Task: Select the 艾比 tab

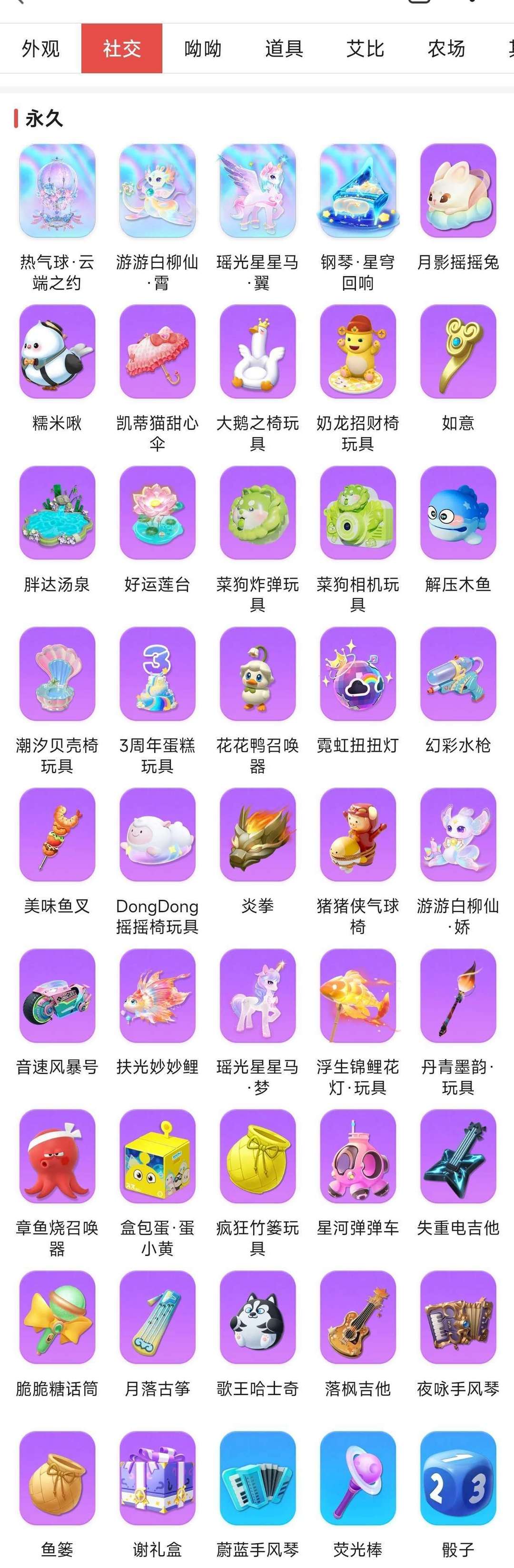Action: tap(365, 48)
